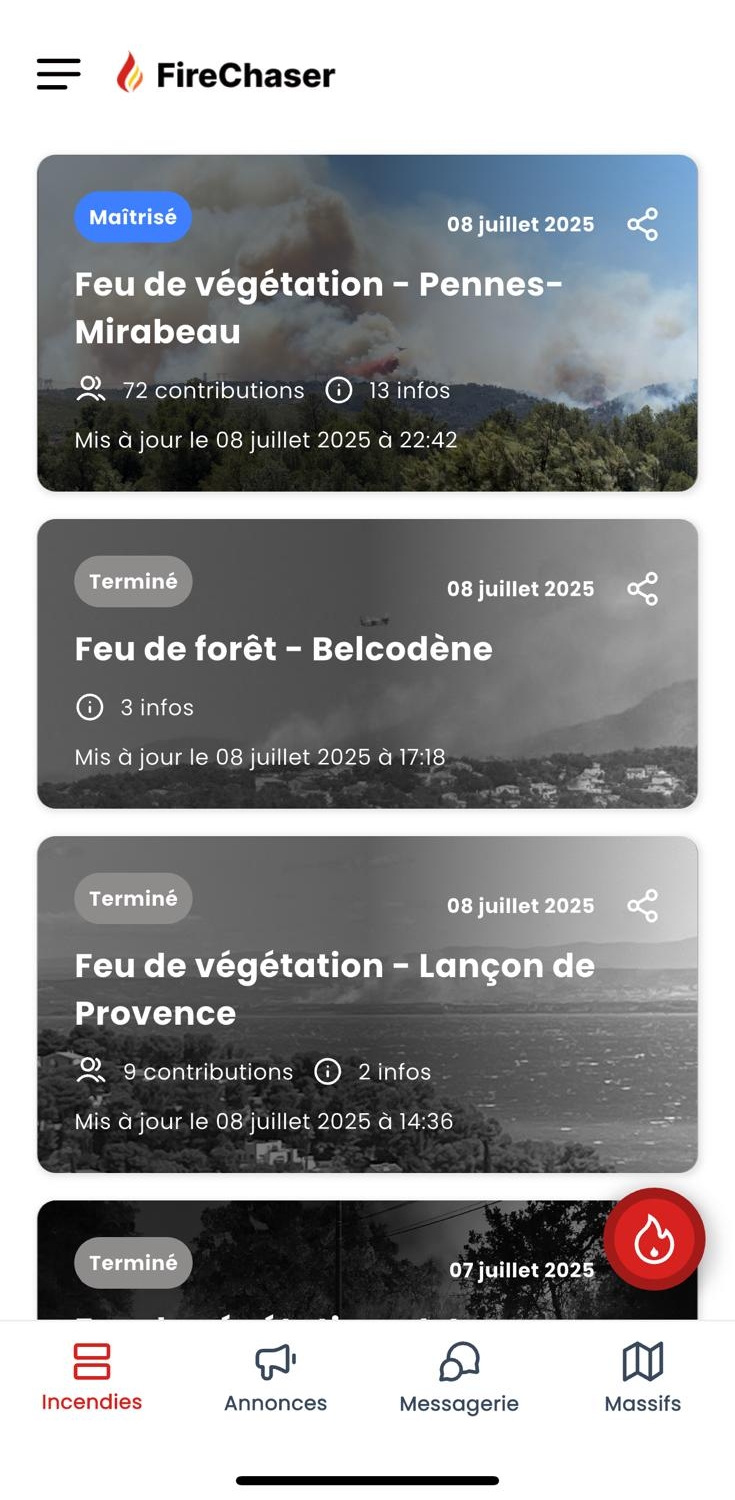Image resolution: width=735 pixels, height=1500 pixels.
Task: Switch to the Annonces tab
Action: coord(275,1377)
